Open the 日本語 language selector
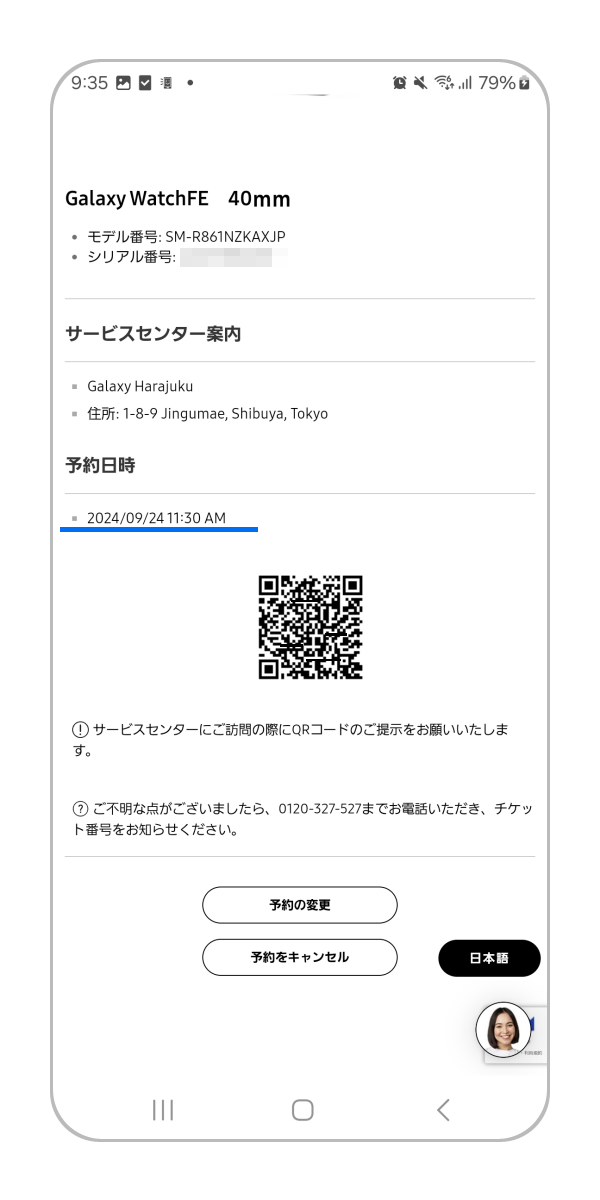 click(x=489, y=958)
